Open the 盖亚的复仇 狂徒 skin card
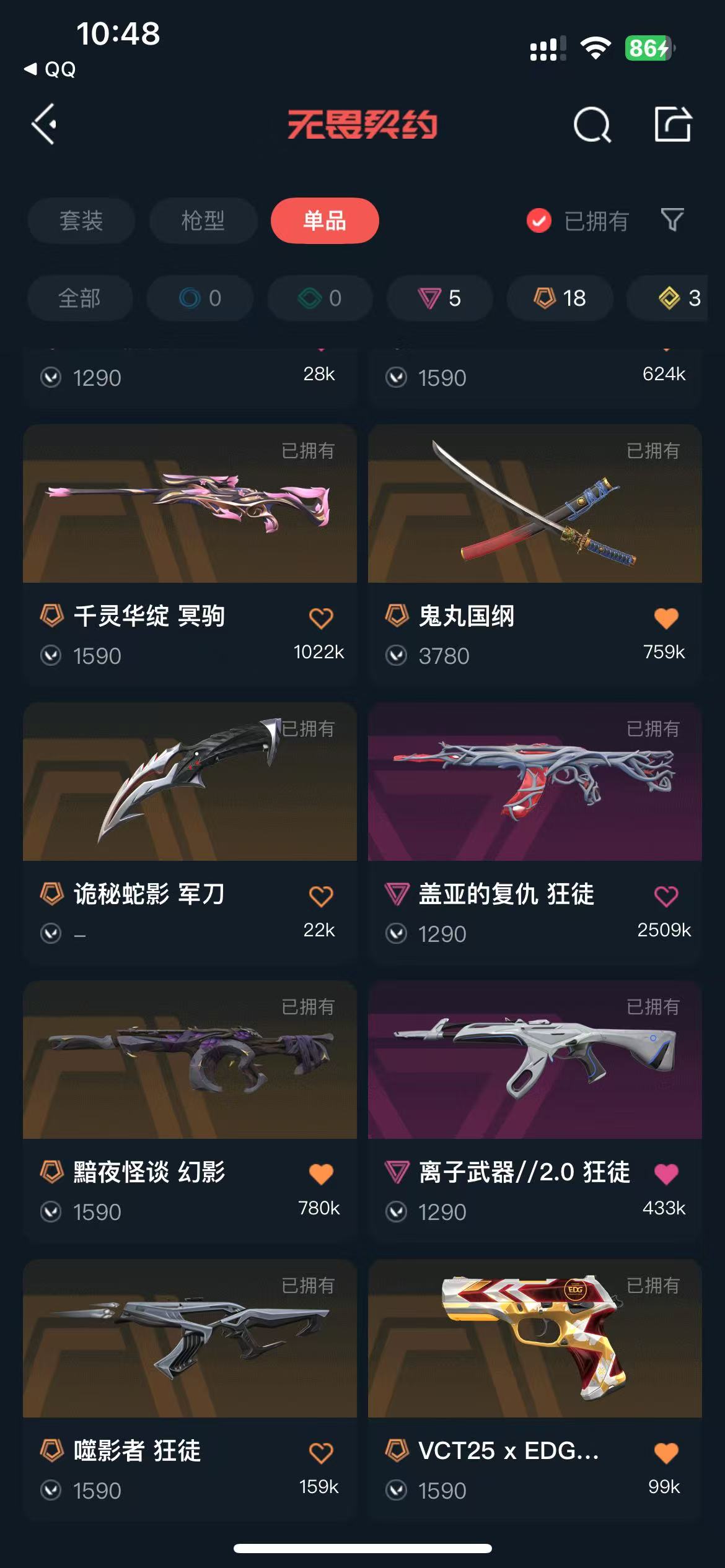Image resolution: width=725 pixels, height=1568 pixels. pos(534,783)
